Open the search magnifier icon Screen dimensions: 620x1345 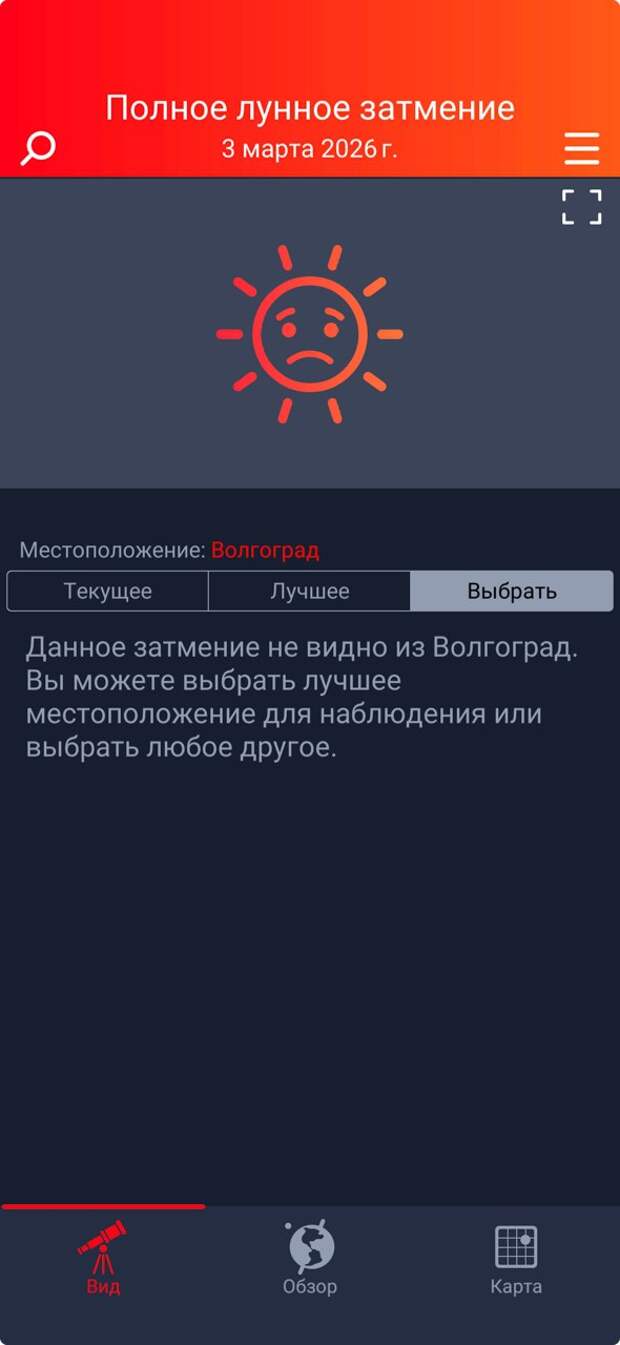click(x=38, y=149)
